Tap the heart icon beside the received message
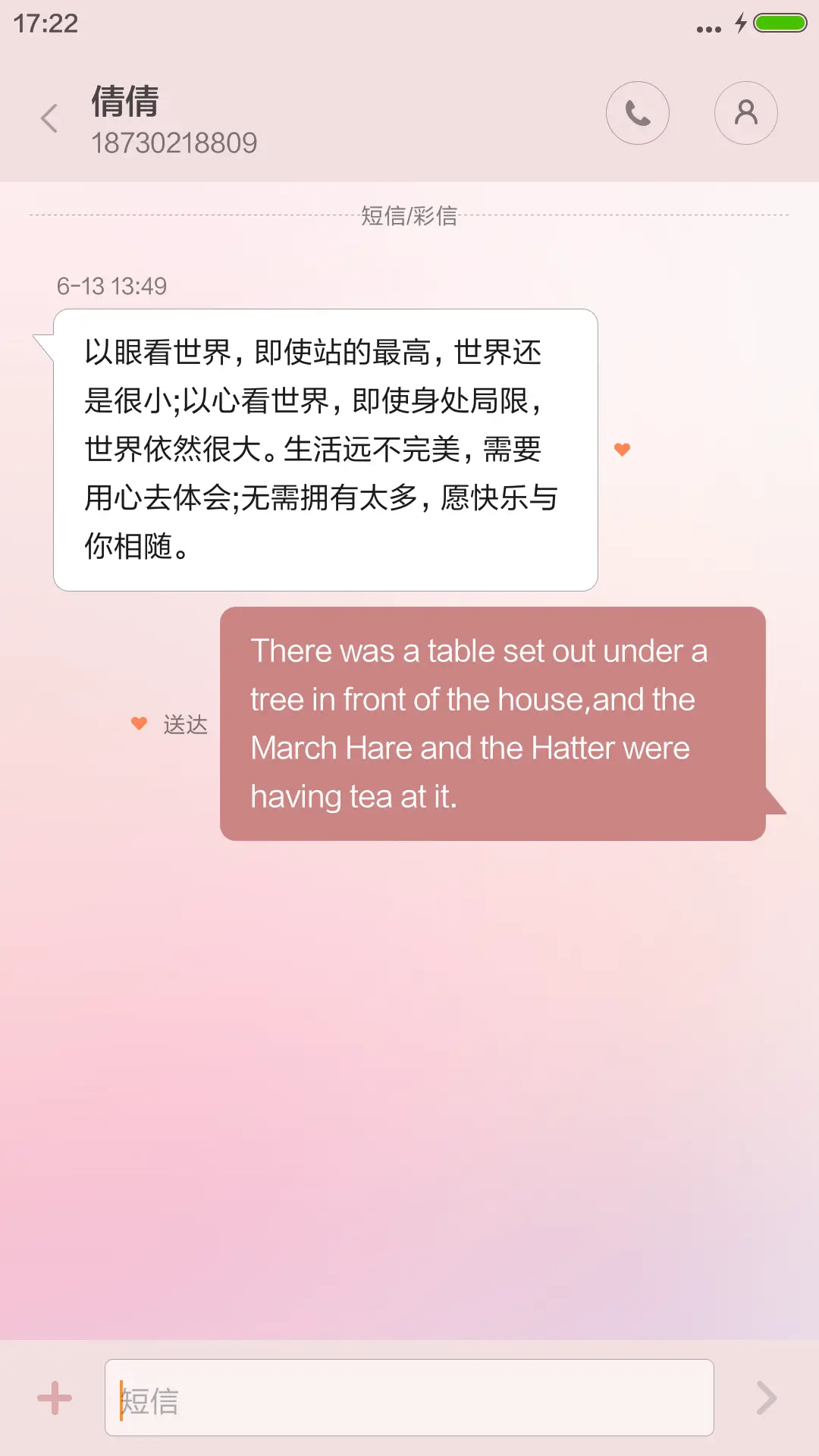819x1456 pixels. click(x=622, y=449)
